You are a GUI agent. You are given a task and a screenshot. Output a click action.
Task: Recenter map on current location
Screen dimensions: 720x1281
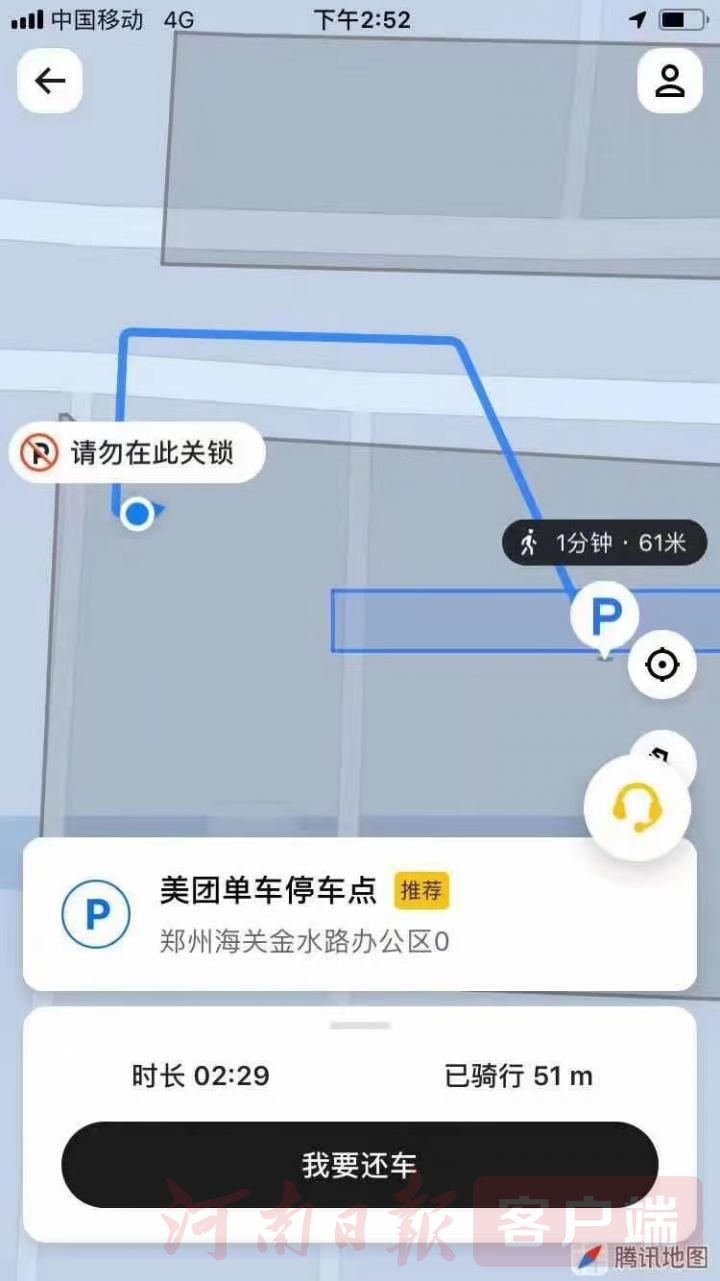point(662,665)
